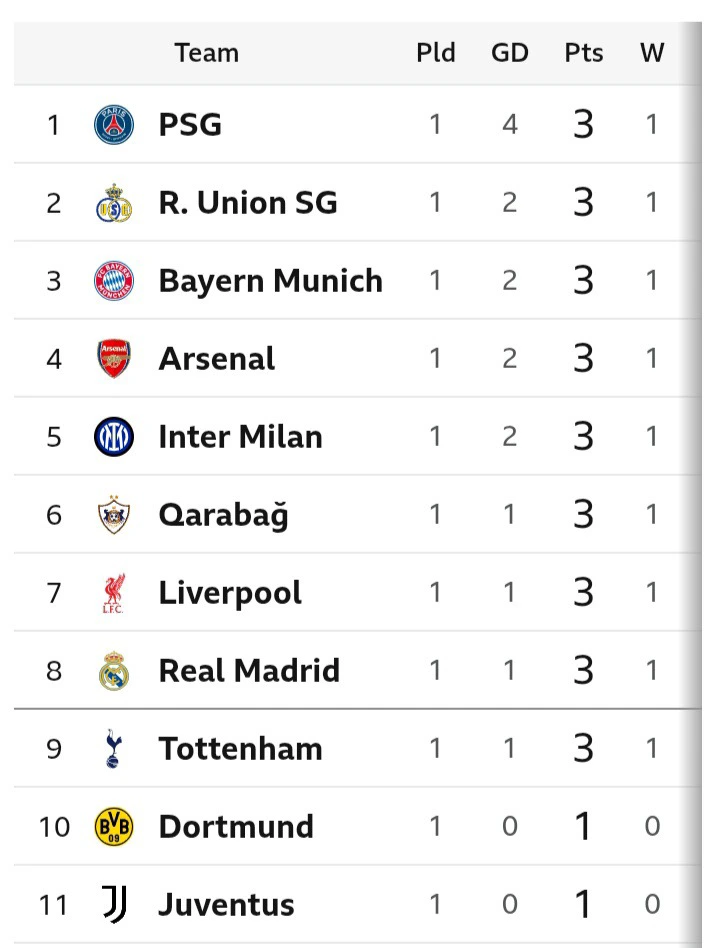View the Juventus team page

point(226,905)
